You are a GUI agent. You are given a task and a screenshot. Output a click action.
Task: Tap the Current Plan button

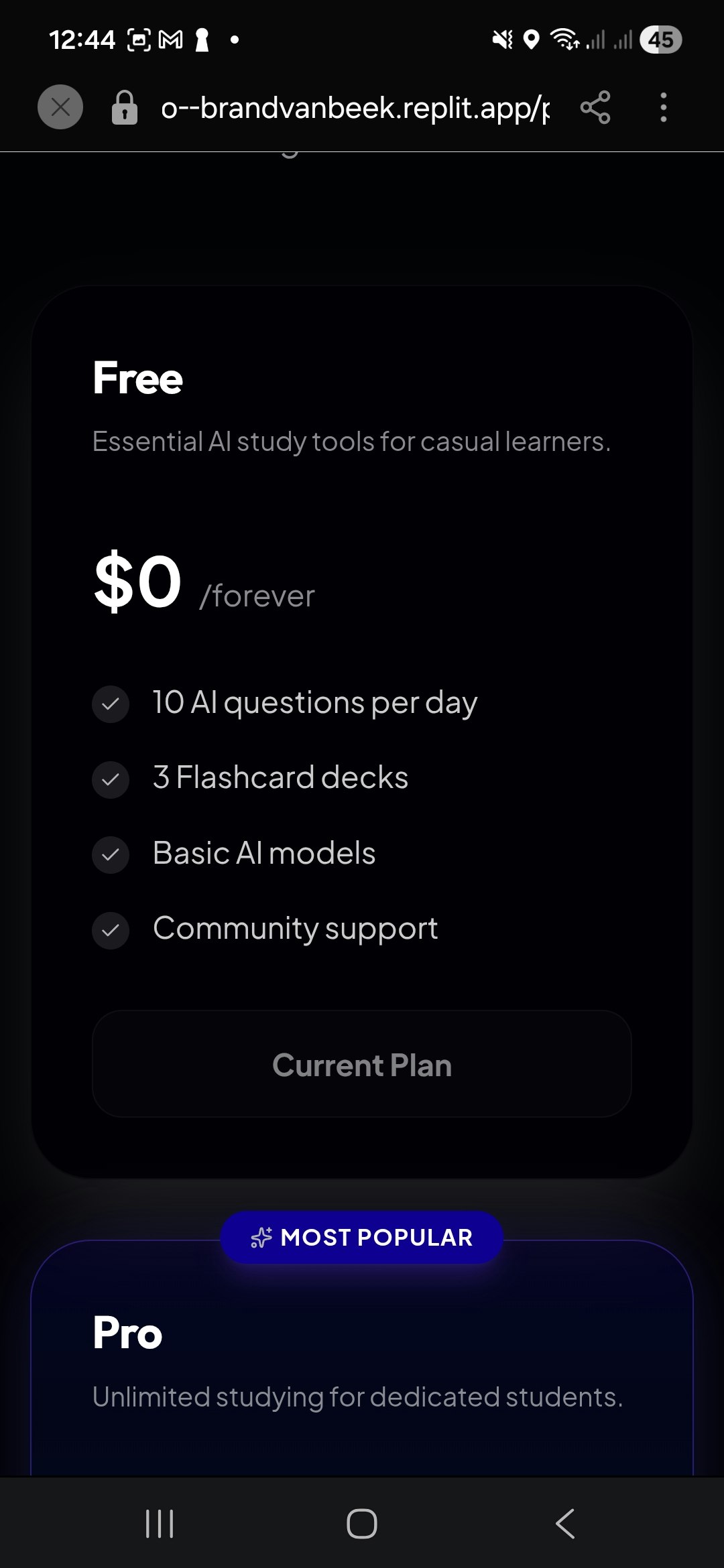[x=362, y=1064]
